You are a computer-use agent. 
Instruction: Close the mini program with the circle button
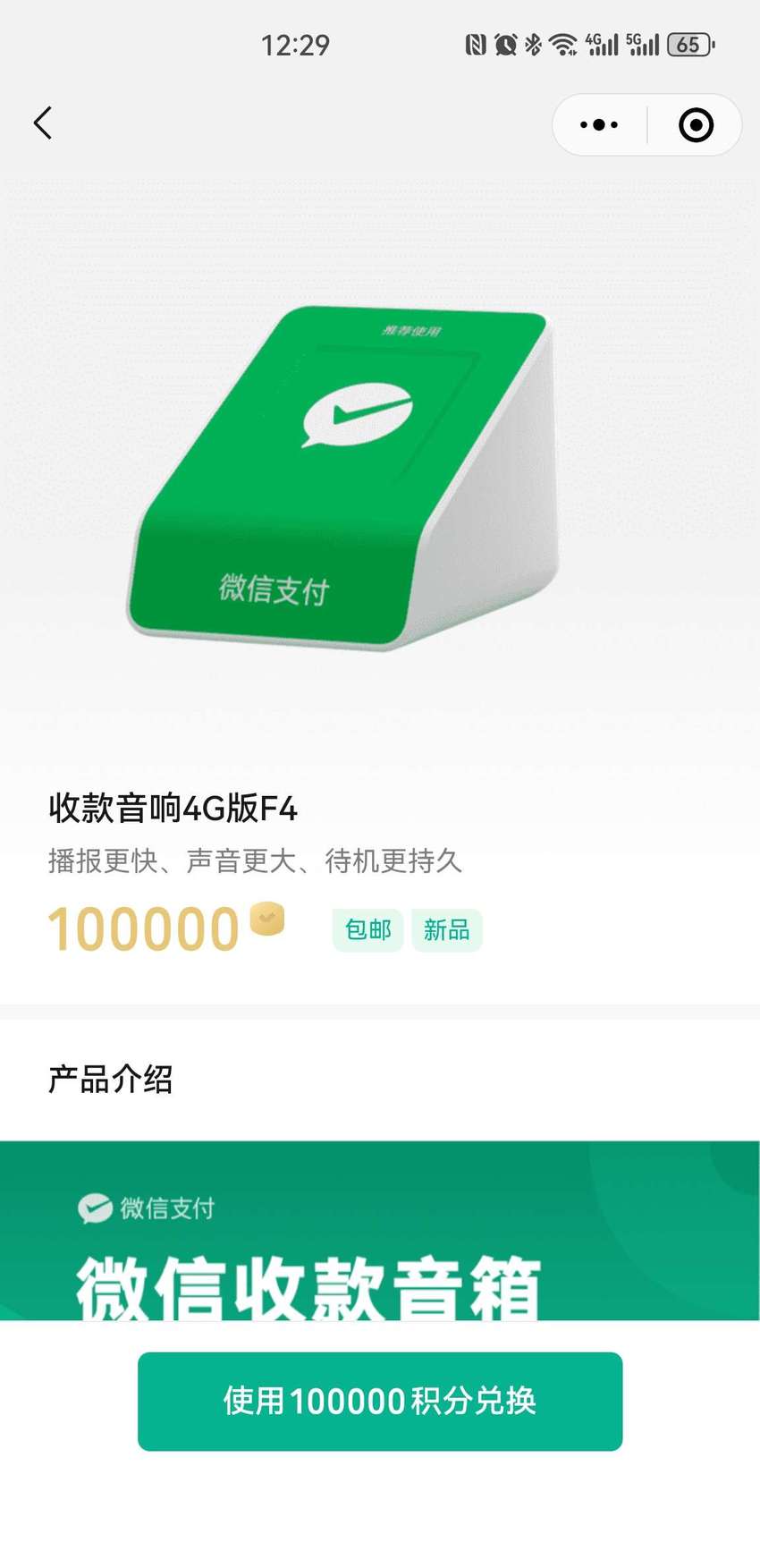(696, 125)
